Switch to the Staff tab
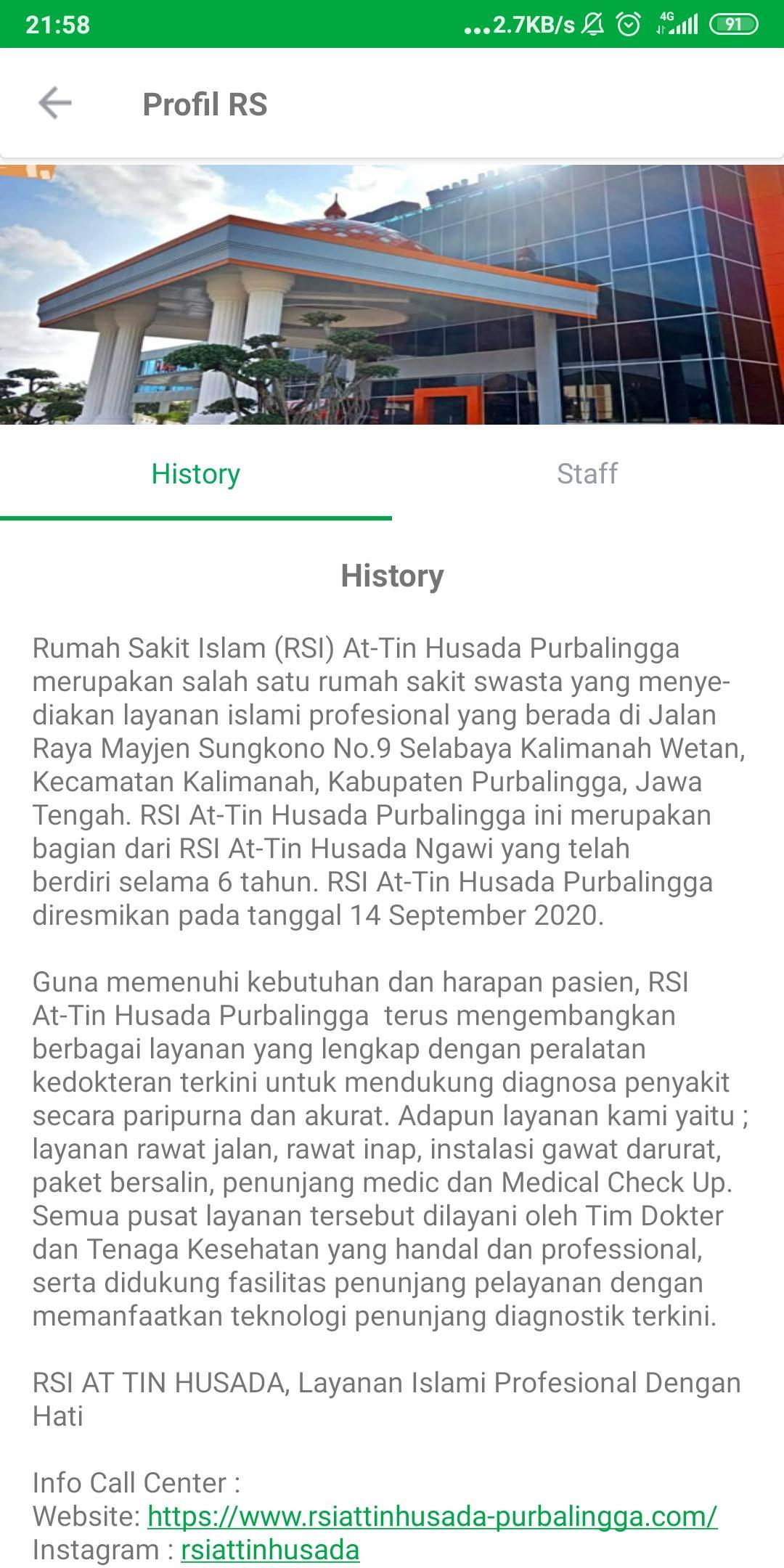Screen dimensions: 784x1568 [x=587, y=473]
